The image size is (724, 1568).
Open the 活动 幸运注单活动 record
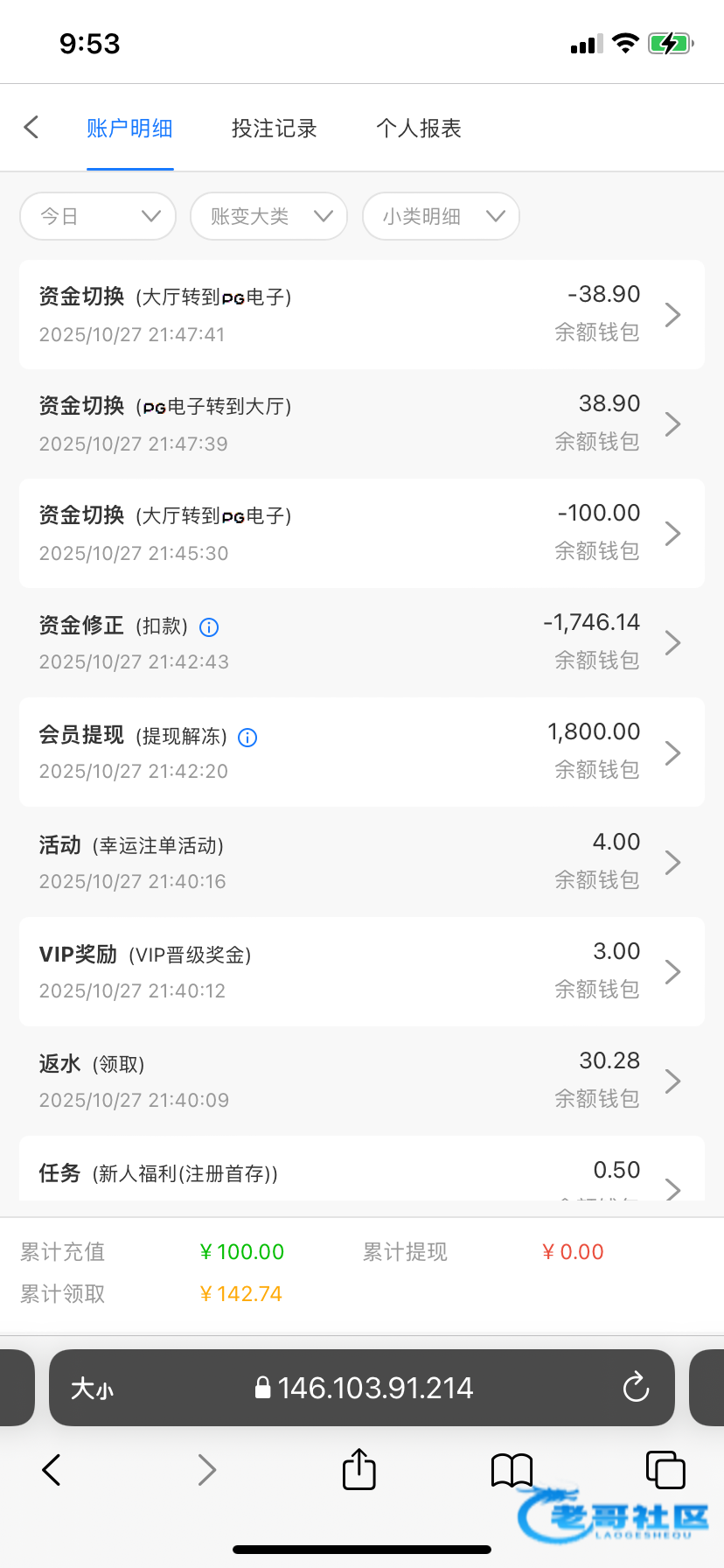[x=361, y=862]
